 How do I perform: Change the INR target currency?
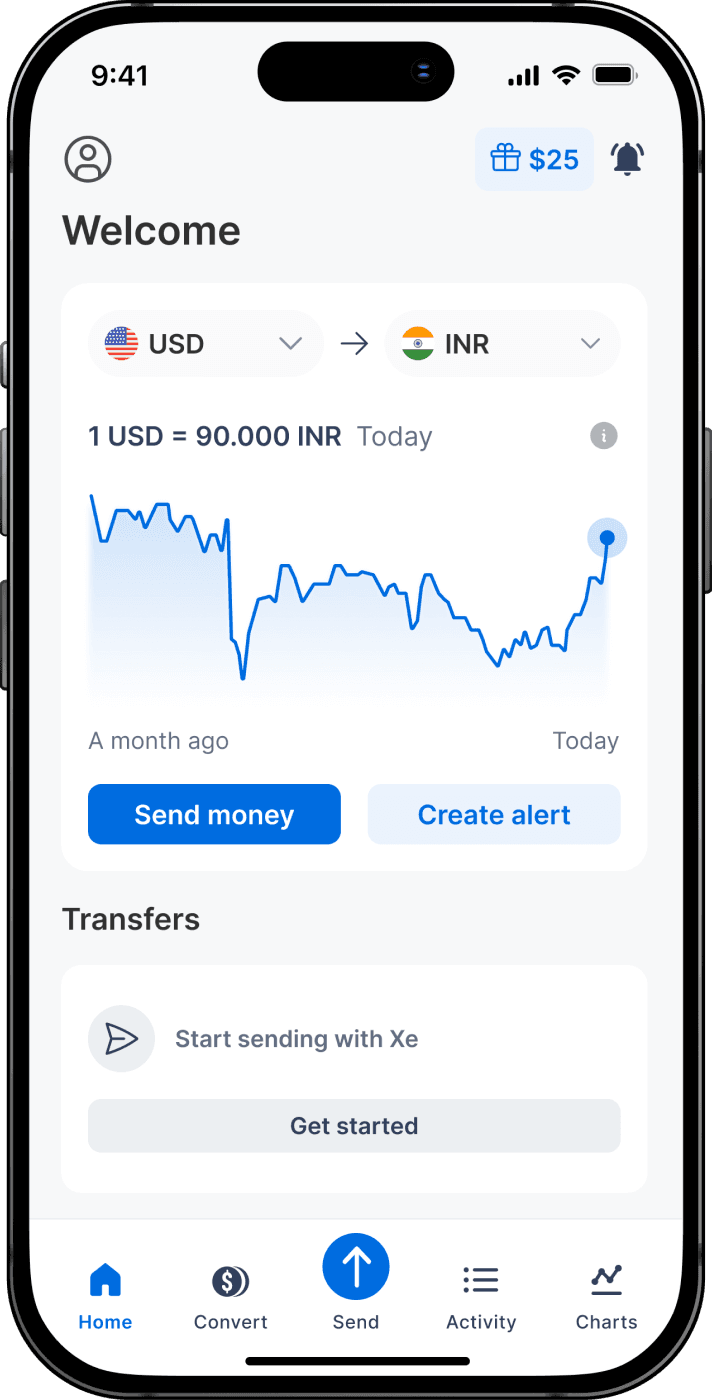tap(502, 344)
